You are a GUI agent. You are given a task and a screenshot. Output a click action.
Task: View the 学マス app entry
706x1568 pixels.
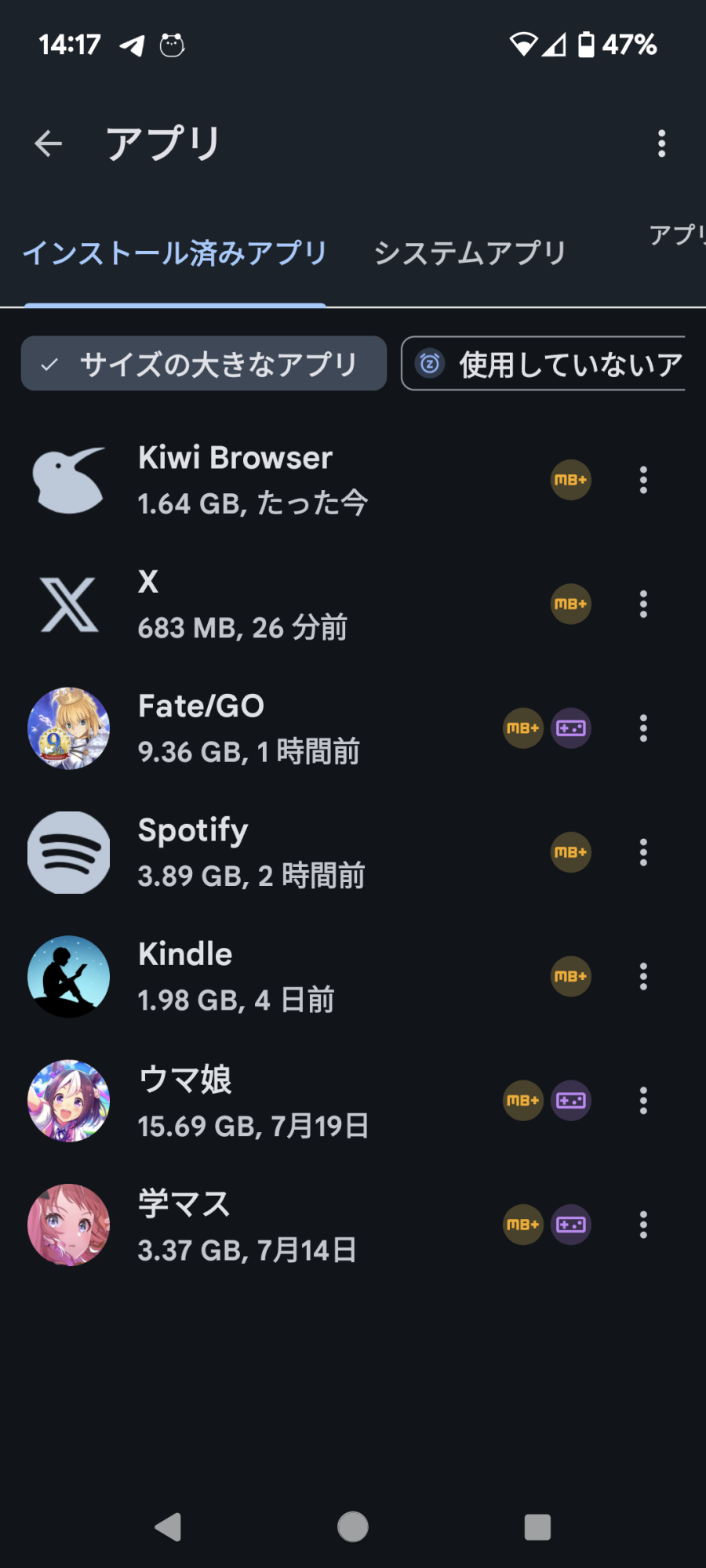[x=235, y=1225]
